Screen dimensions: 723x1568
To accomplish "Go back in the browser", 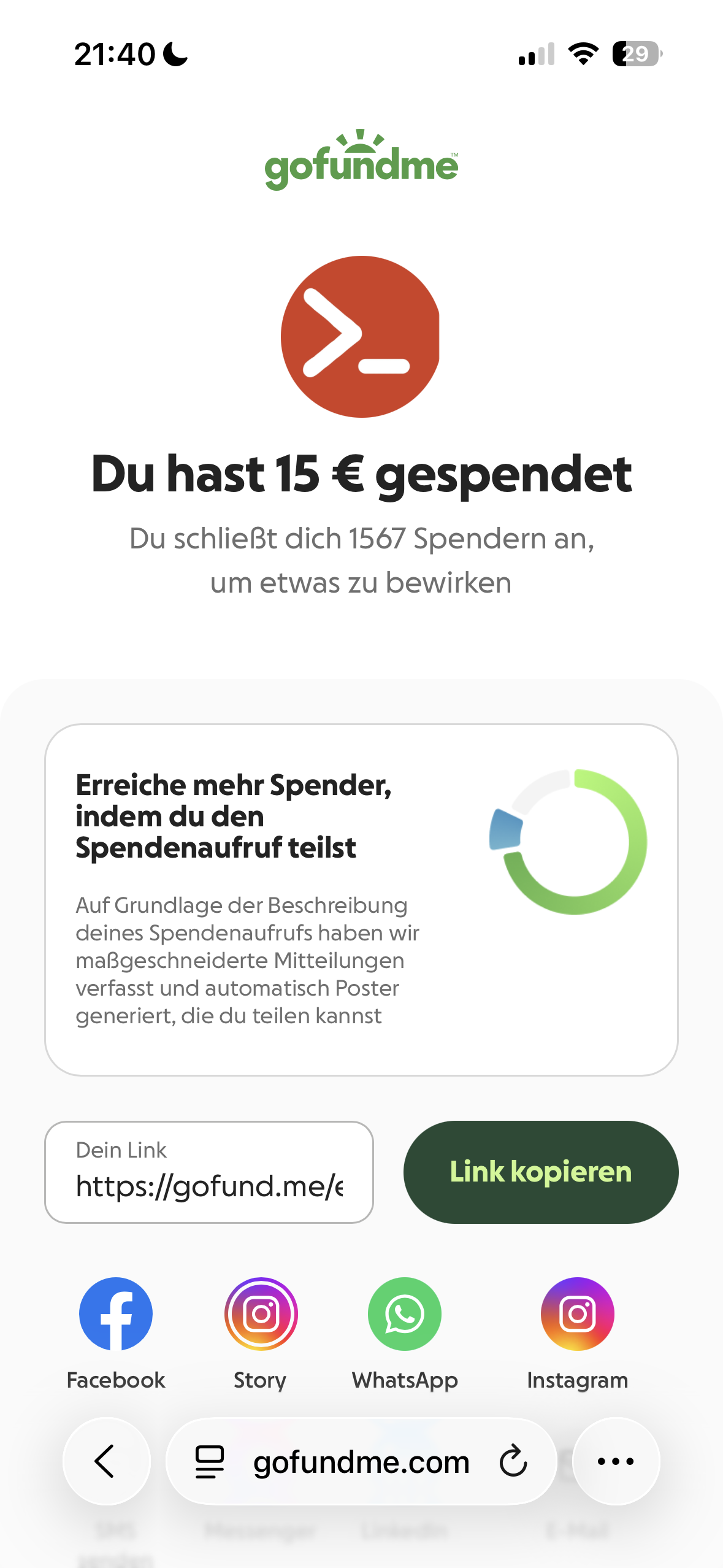I will point(106,1461).
